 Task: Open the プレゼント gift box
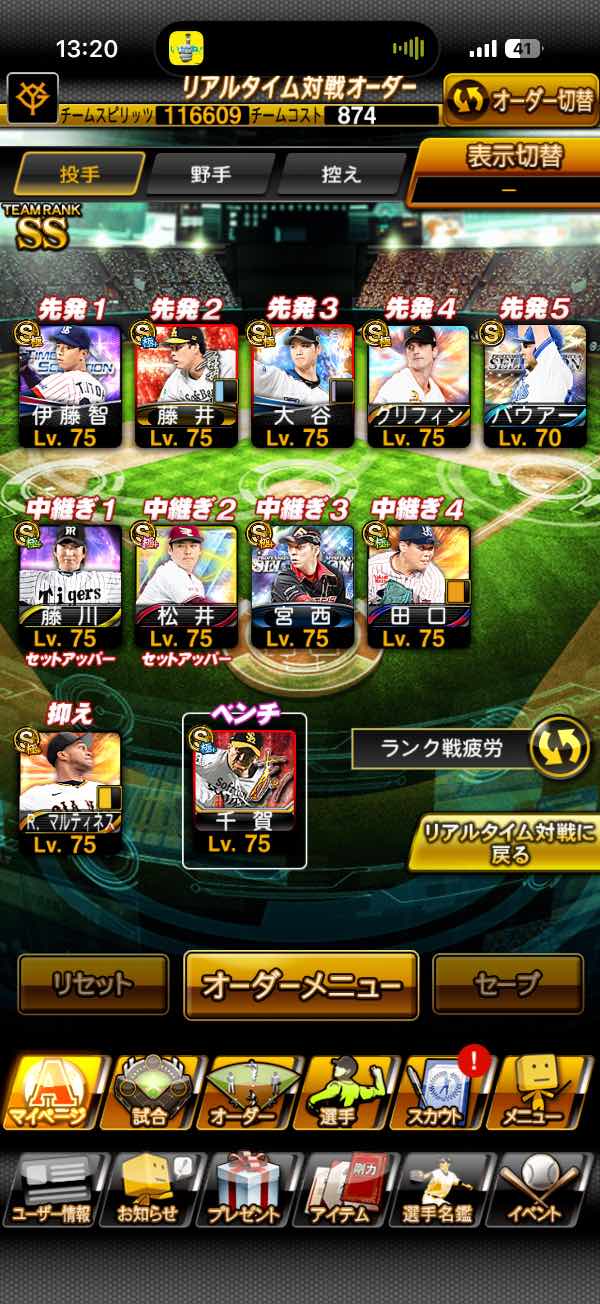coord(244,1190)
